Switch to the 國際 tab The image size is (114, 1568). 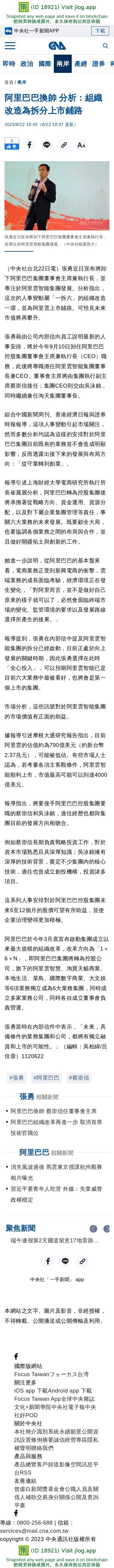[44, 63]
